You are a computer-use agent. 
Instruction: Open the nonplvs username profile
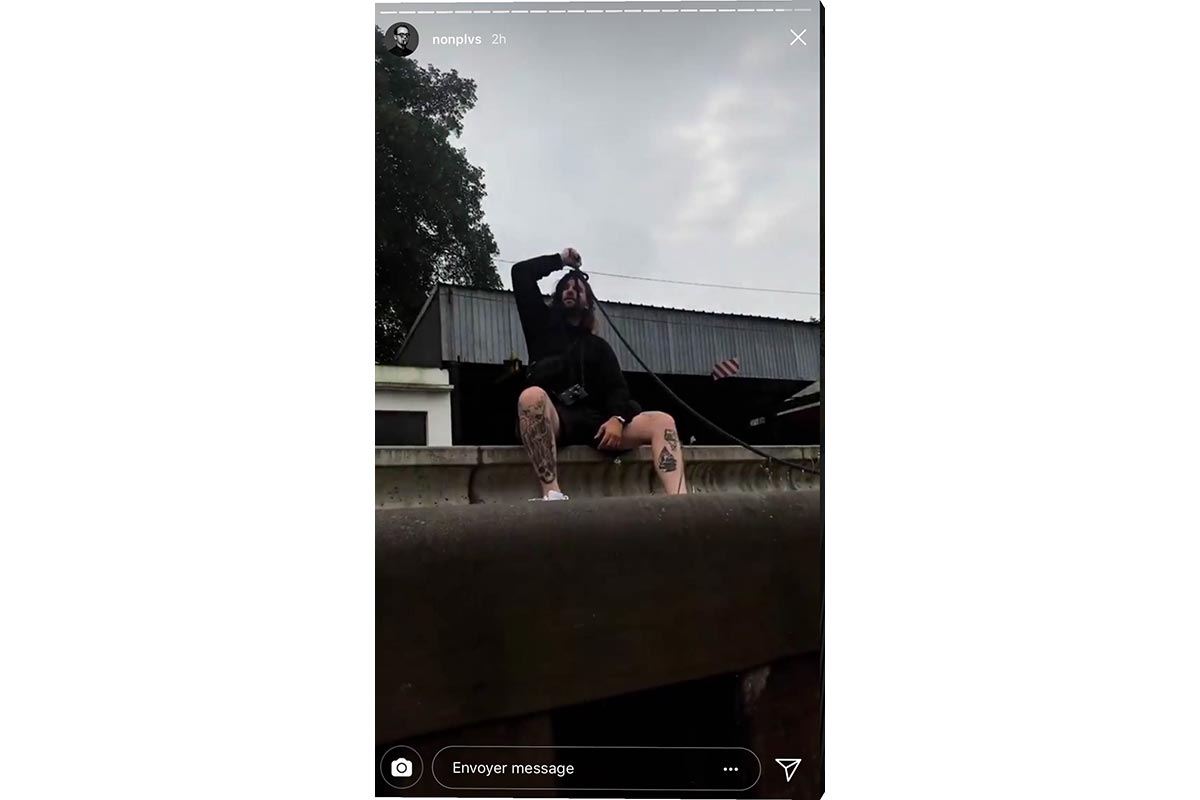click(456, 39)
